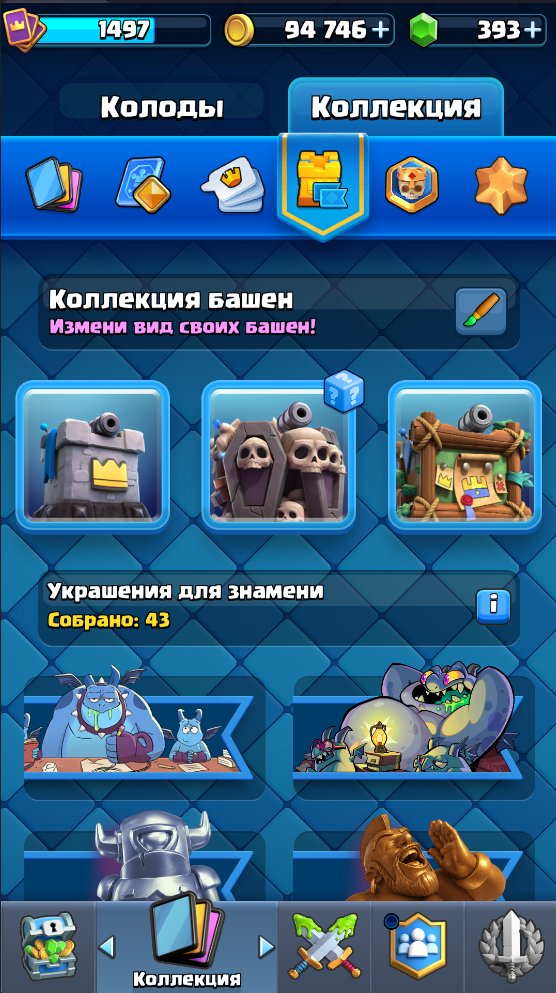Image resolution: width=556 pixels, height=993 pixels.
Task: Open the shop chest tab
Action: point(48,947)
